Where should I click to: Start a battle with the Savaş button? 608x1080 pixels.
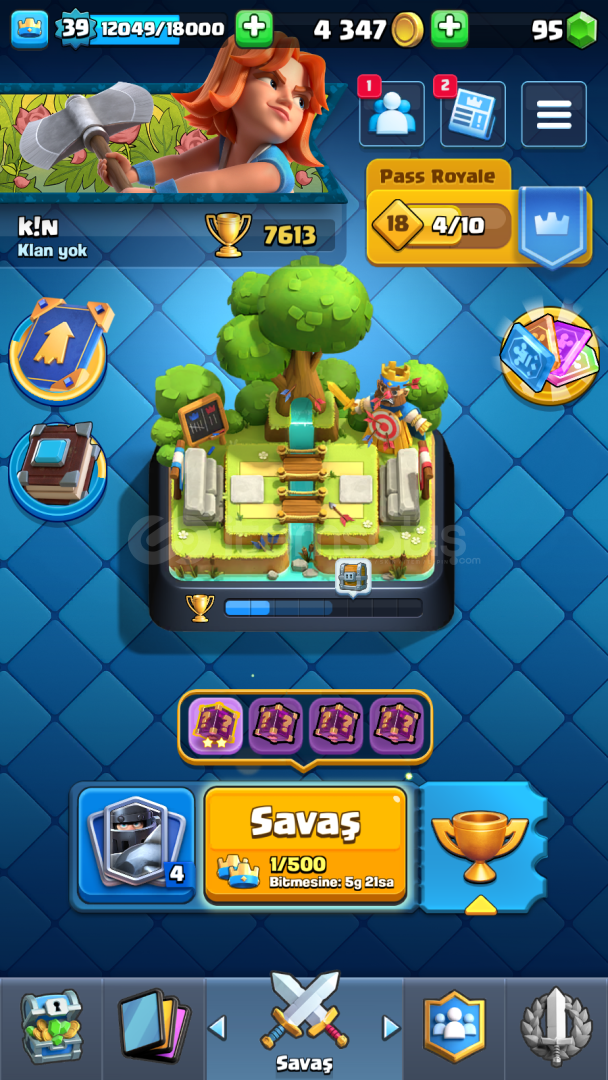pos(306,844)
